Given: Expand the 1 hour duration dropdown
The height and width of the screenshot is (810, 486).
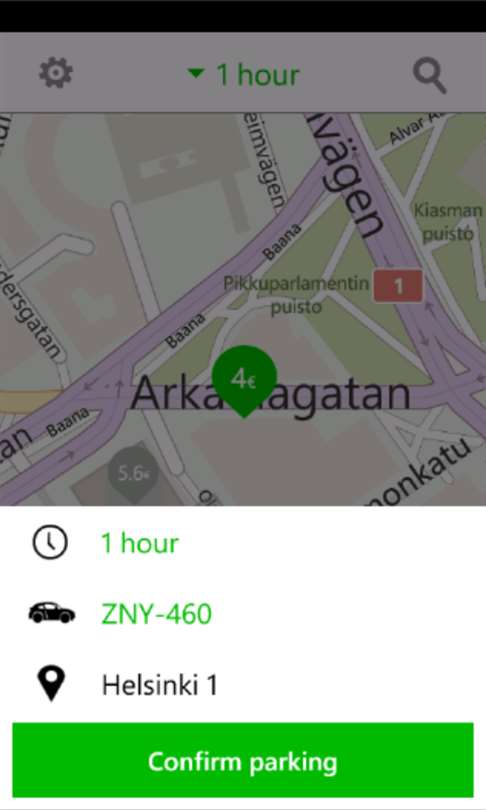Looking at the screenshot, I should click(x=243, y=74).
